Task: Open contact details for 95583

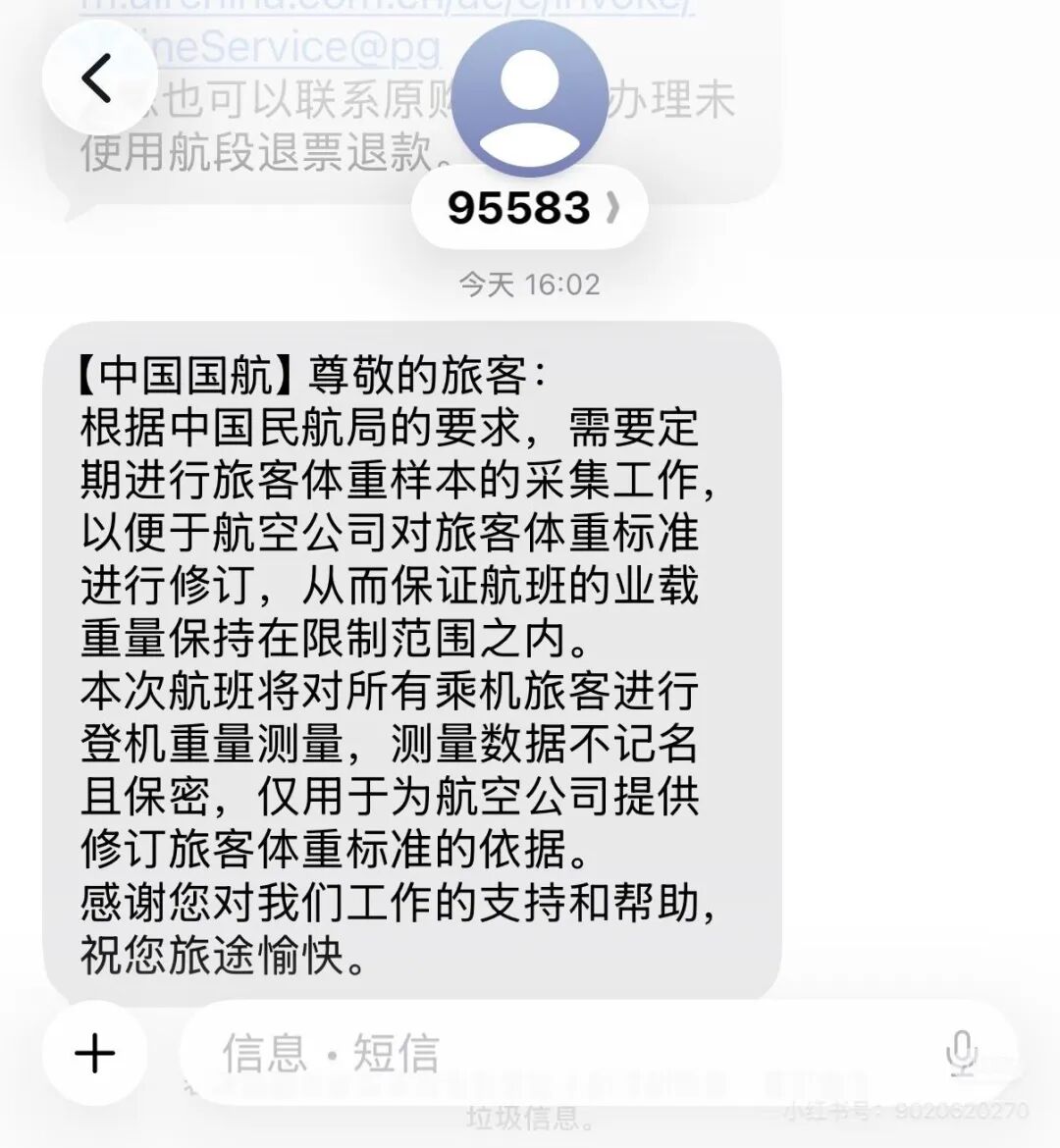Action: pyautogui.click(x=530, y=207)
